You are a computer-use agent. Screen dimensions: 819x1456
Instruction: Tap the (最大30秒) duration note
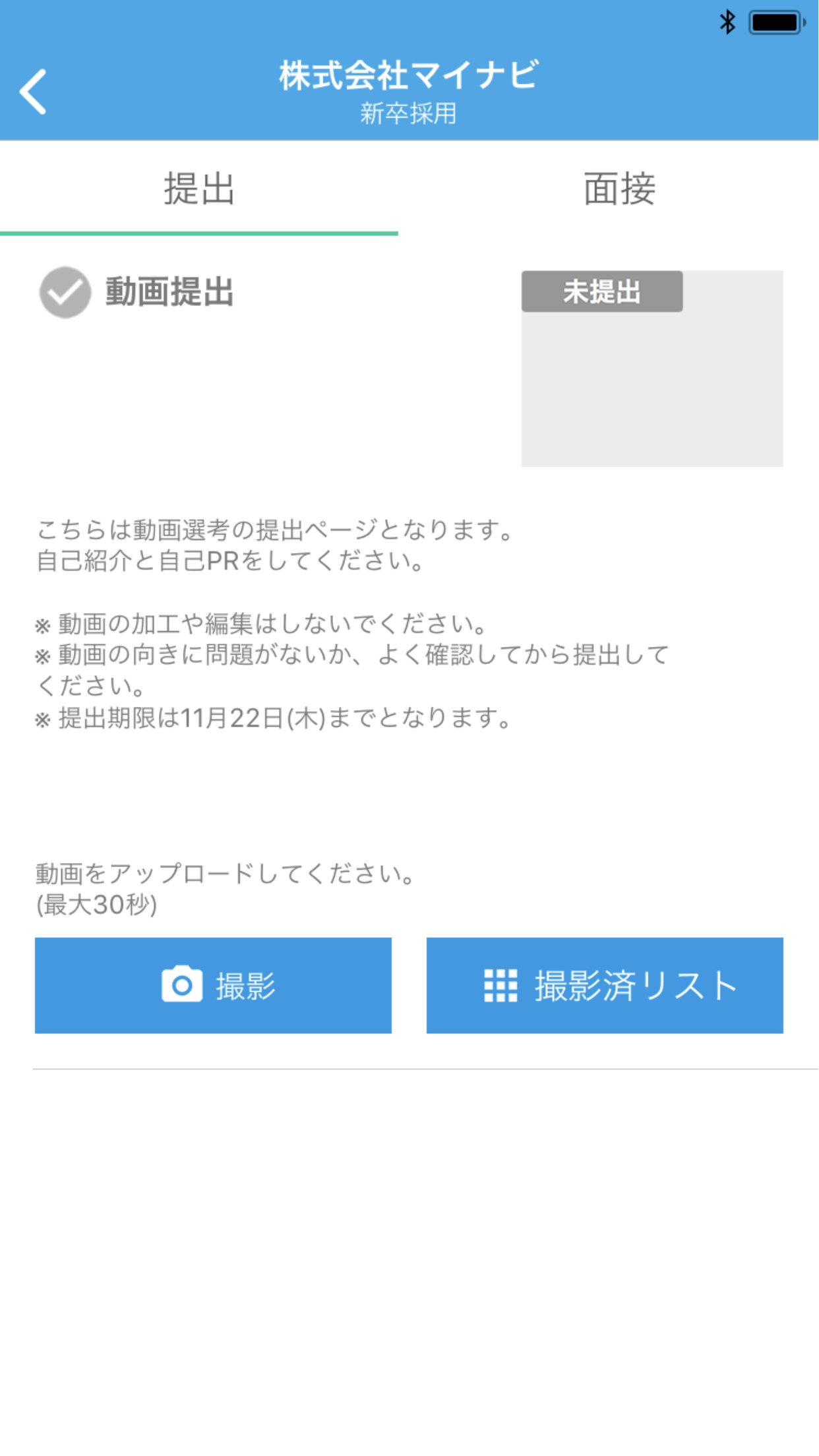[x=96, y=906]
